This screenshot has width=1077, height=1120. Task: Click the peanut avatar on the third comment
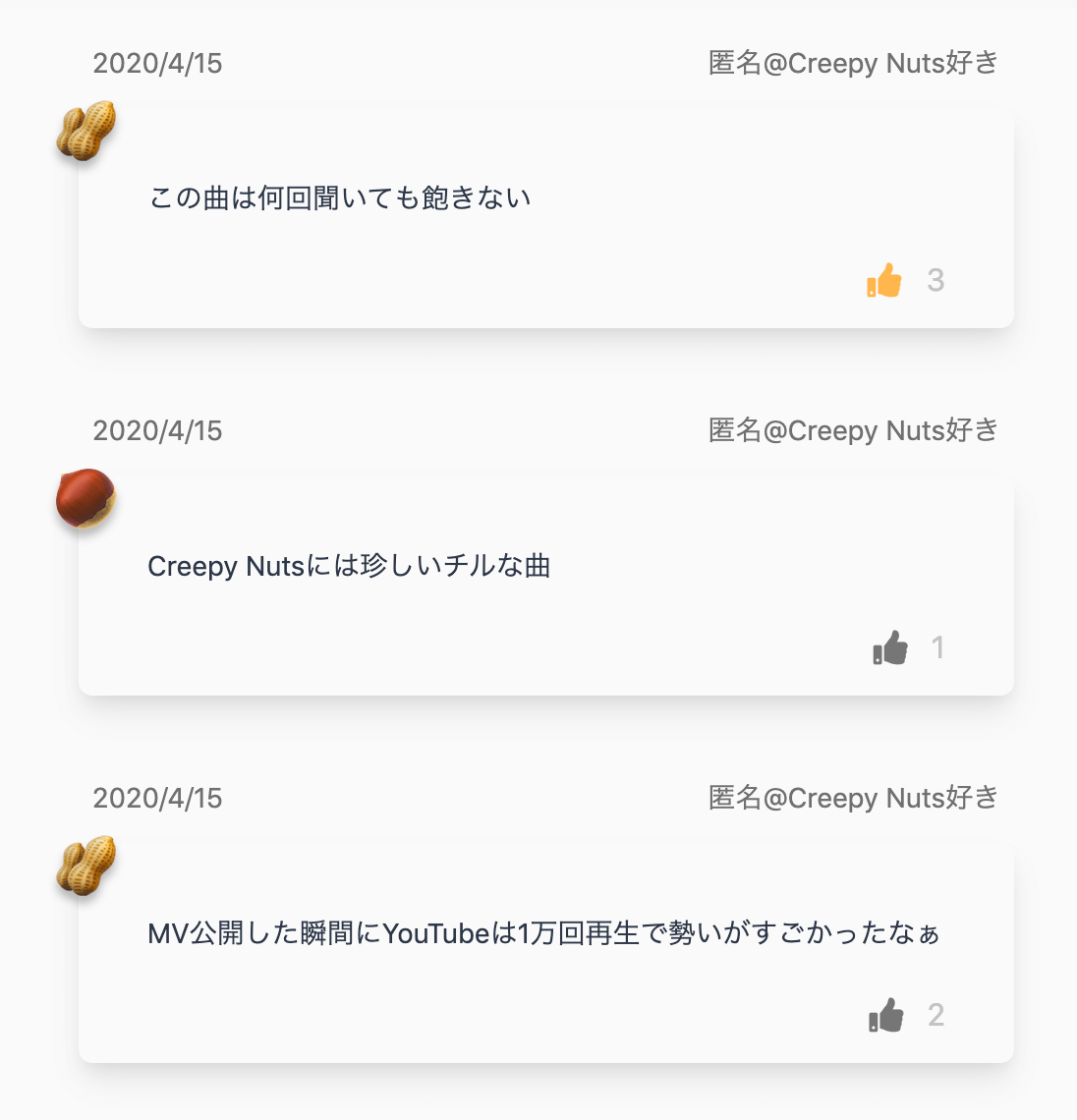86,867
